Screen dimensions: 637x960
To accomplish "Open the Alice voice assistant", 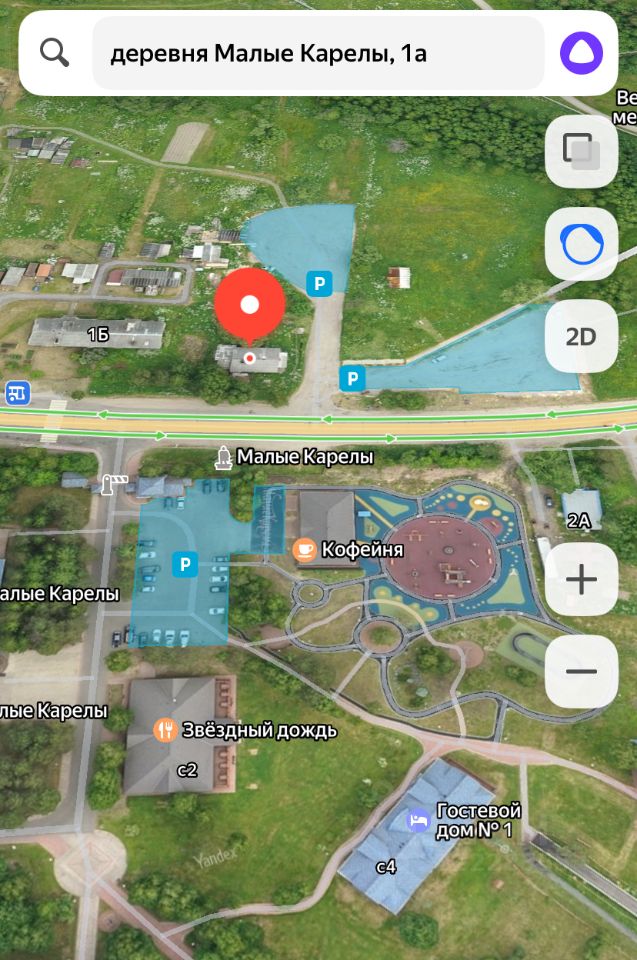I will point(580,52).
